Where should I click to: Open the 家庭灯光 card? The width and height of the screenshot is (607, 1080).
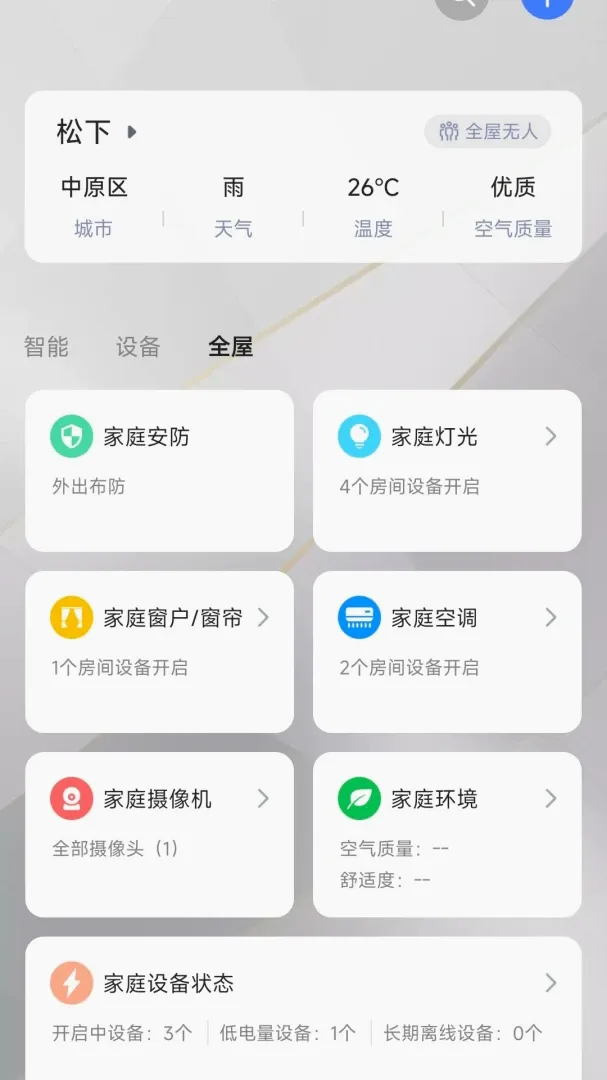(x=447, y=471)
